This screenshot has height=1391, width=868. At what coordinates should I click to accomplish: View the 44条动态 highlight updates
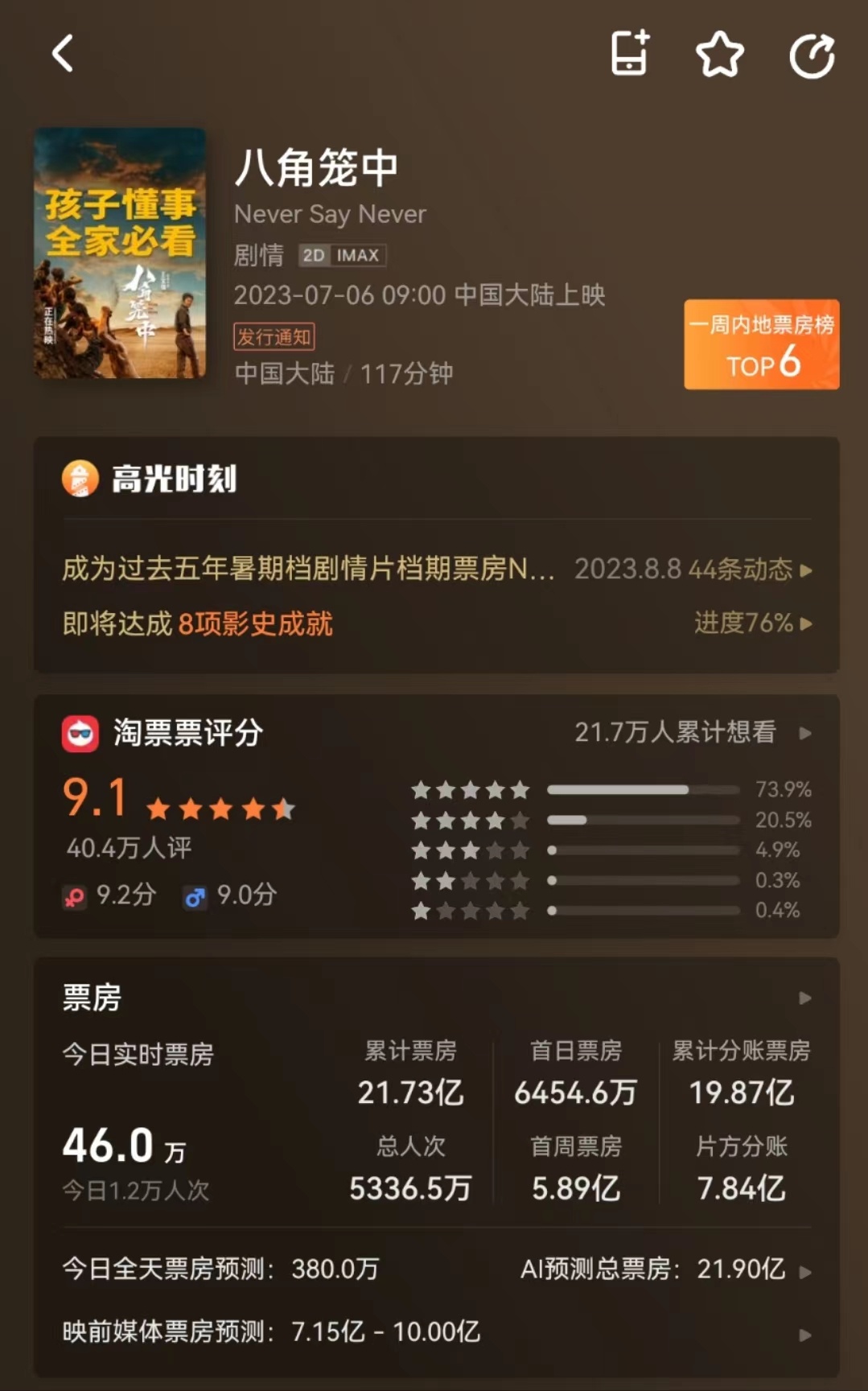693,570
